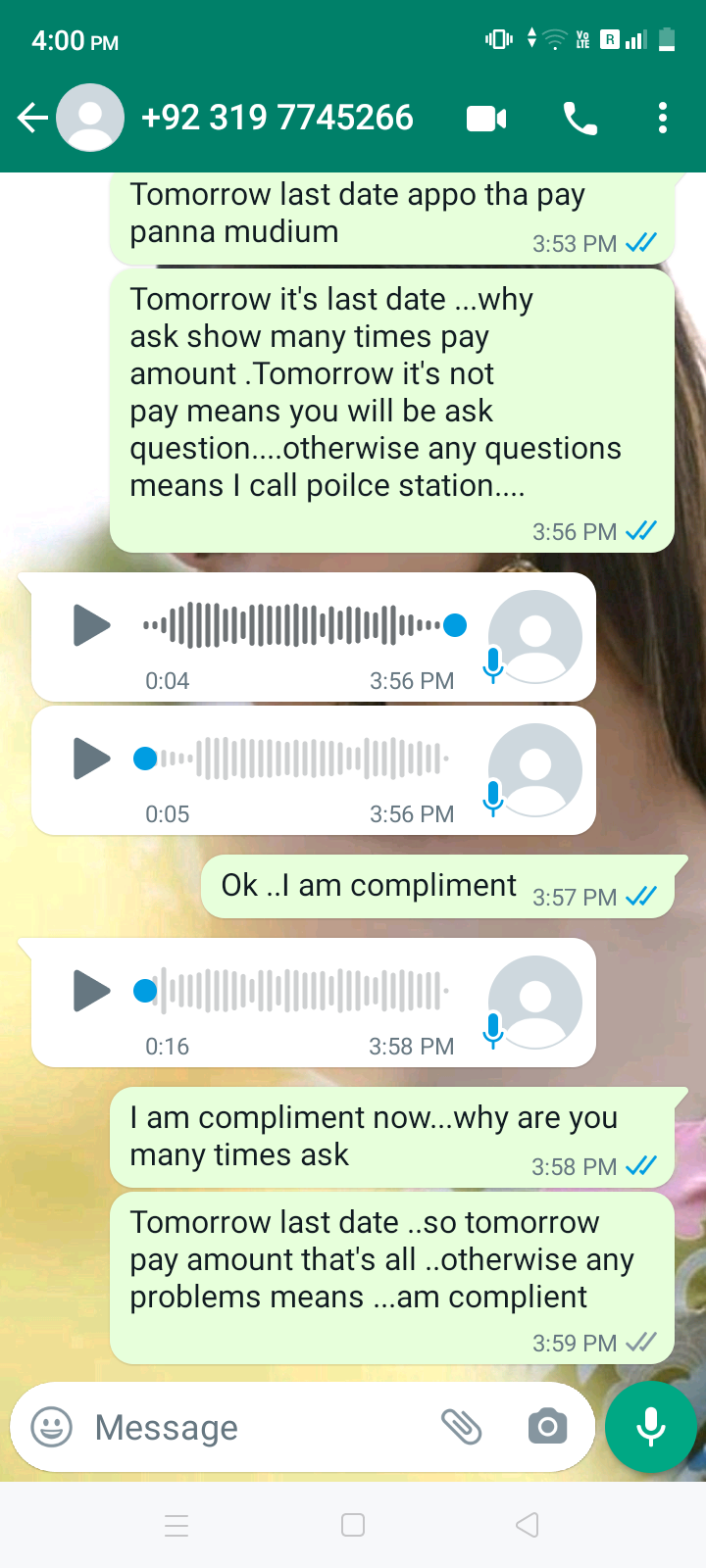706x1568 pixels.
Task: Open the emoji picker
Action: (52, 1427)
